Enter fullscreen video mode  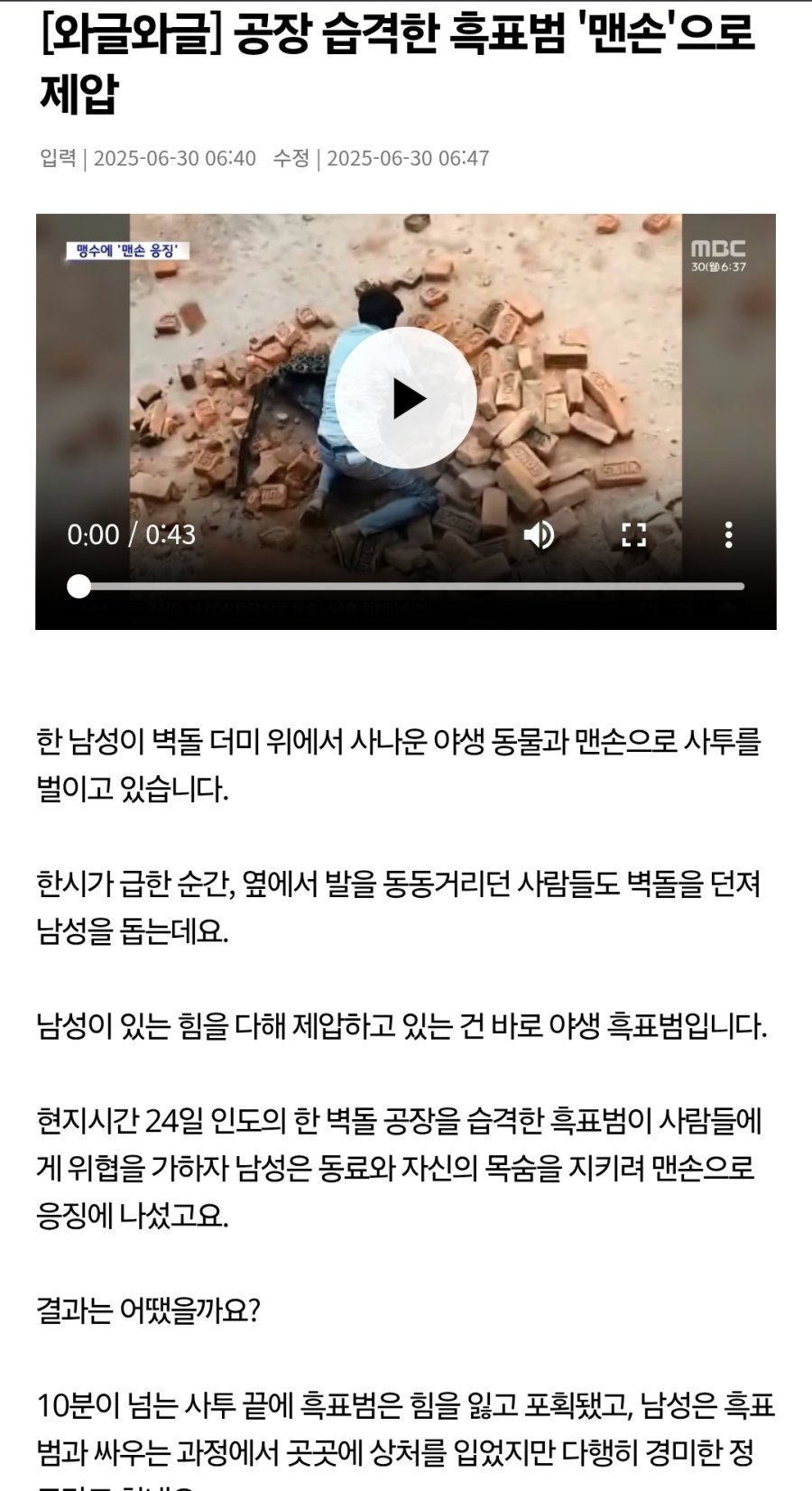tap(634, 535)
